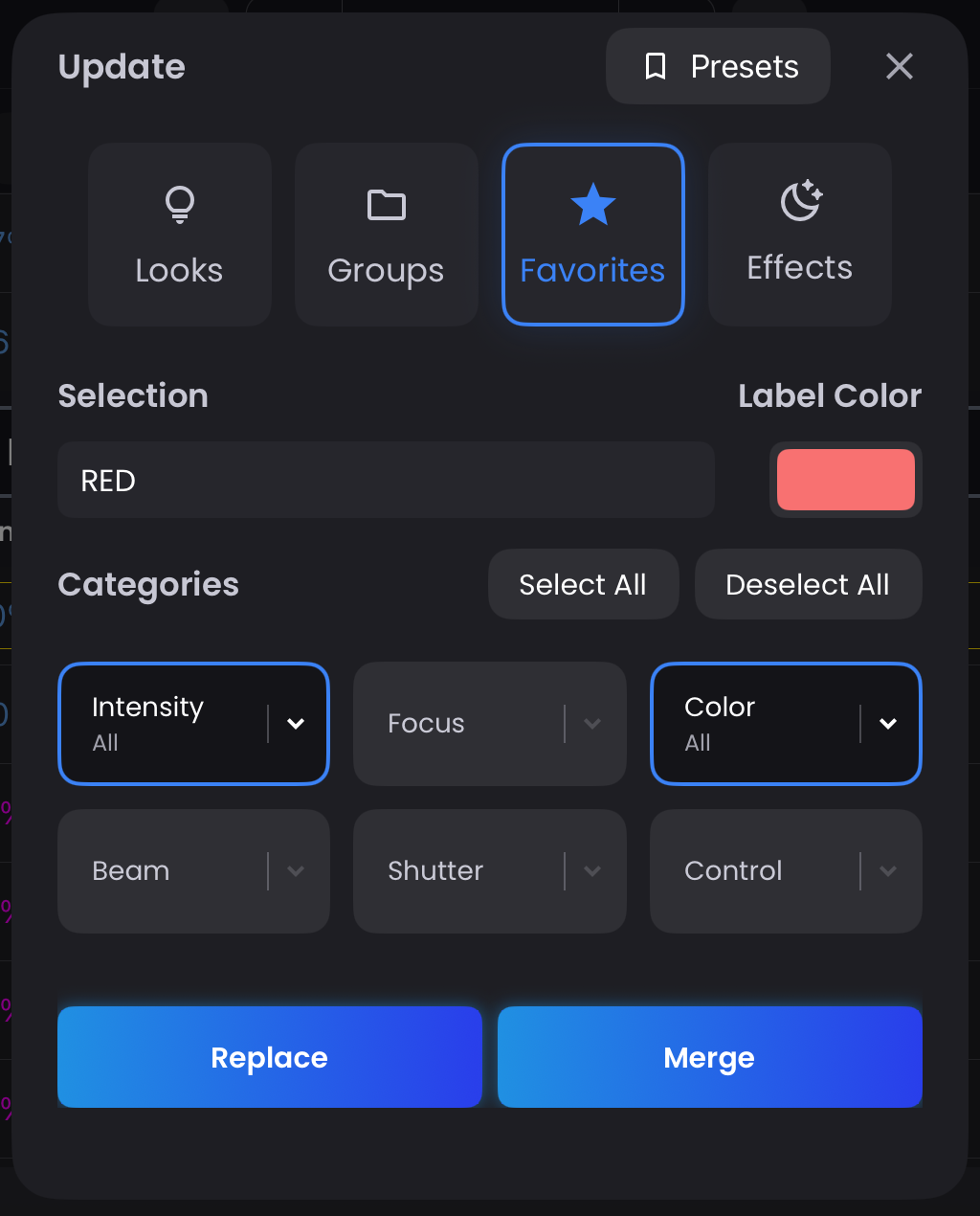The width and height of the screenshot is (980, 1216).
Task: Expand the Control category dropdown
Action: [888, 871]
